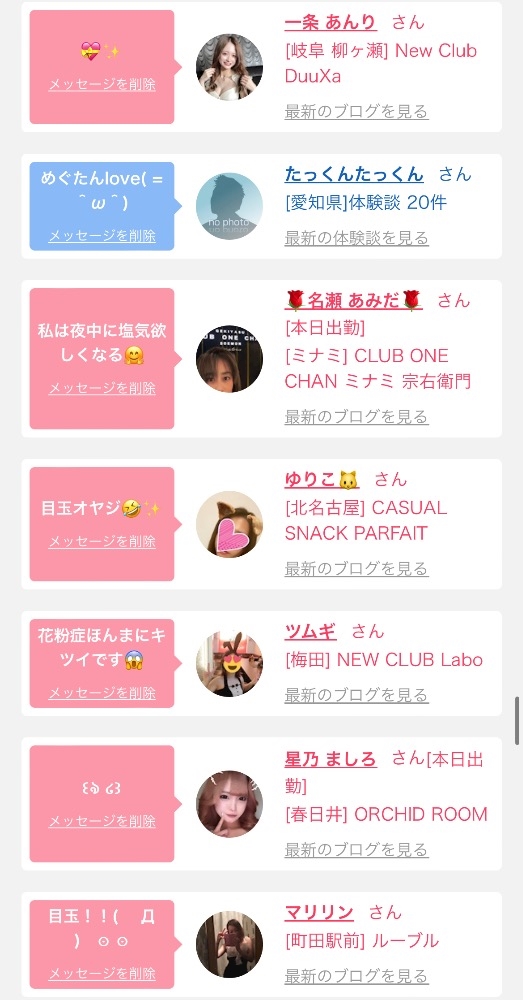The height and width of the screenshot is (1000, 523).
Task: Delete the 花粉症 message
Action: pos(102,693)
